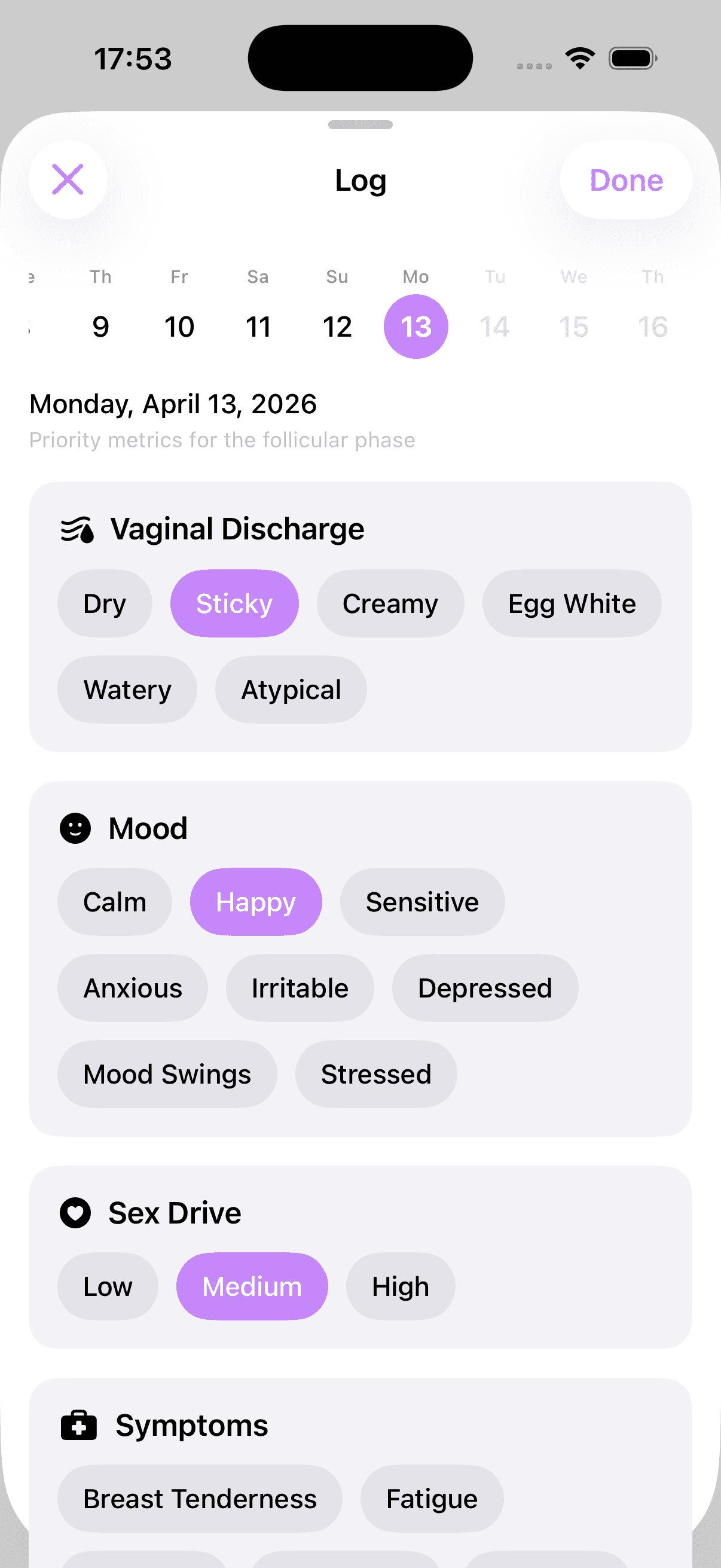The image size is (721, 1568).
Task: Deselect the Sticky discharge chip
Action: pyautogui.click(x=234, y=603)
